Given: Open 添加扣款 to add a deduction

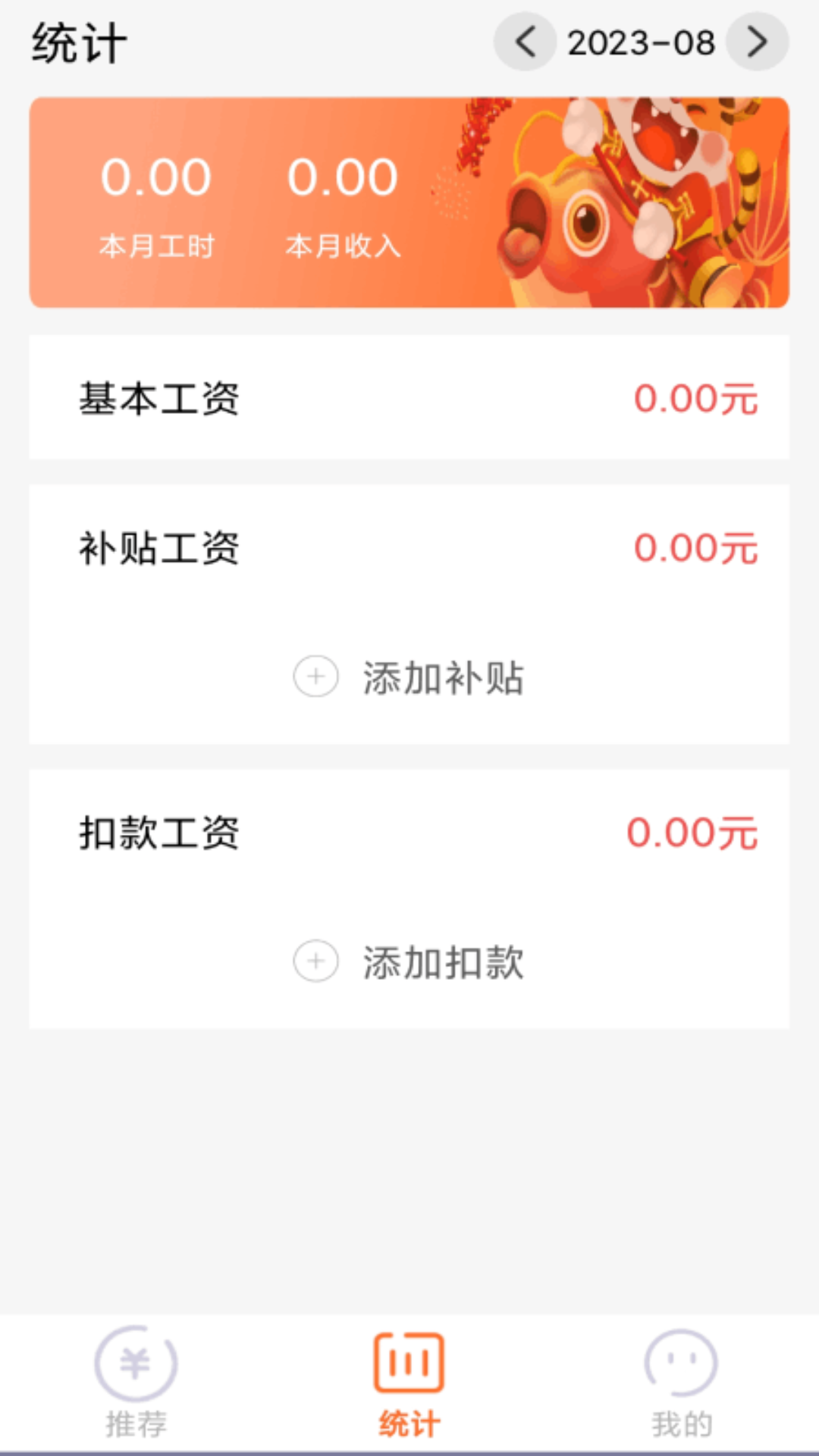Looking at the screenshot, I should click(444, 962).
